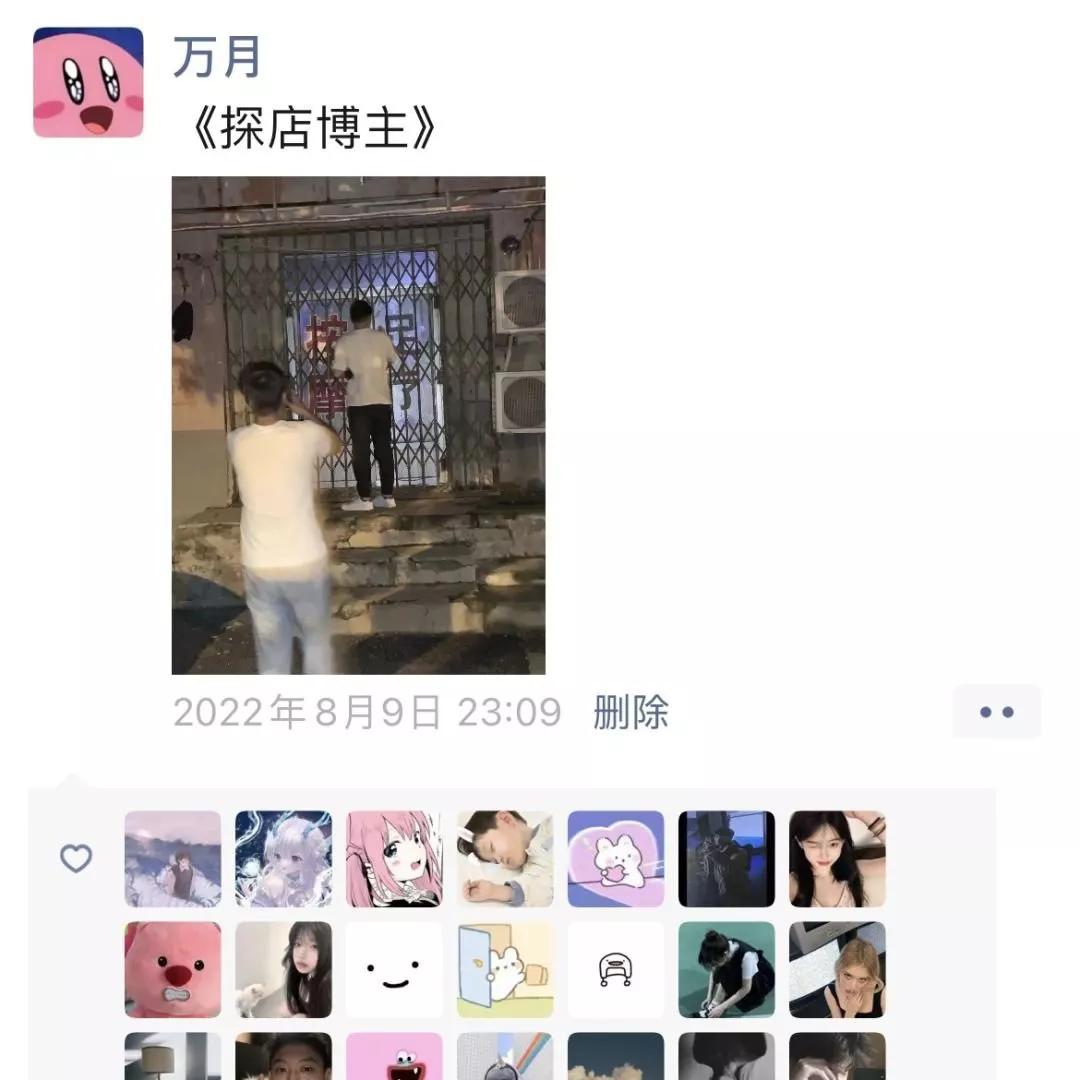1080x1080 pixels.
Task: Open the posted photo of the gated shop
Action: click(x=358, y=425)
